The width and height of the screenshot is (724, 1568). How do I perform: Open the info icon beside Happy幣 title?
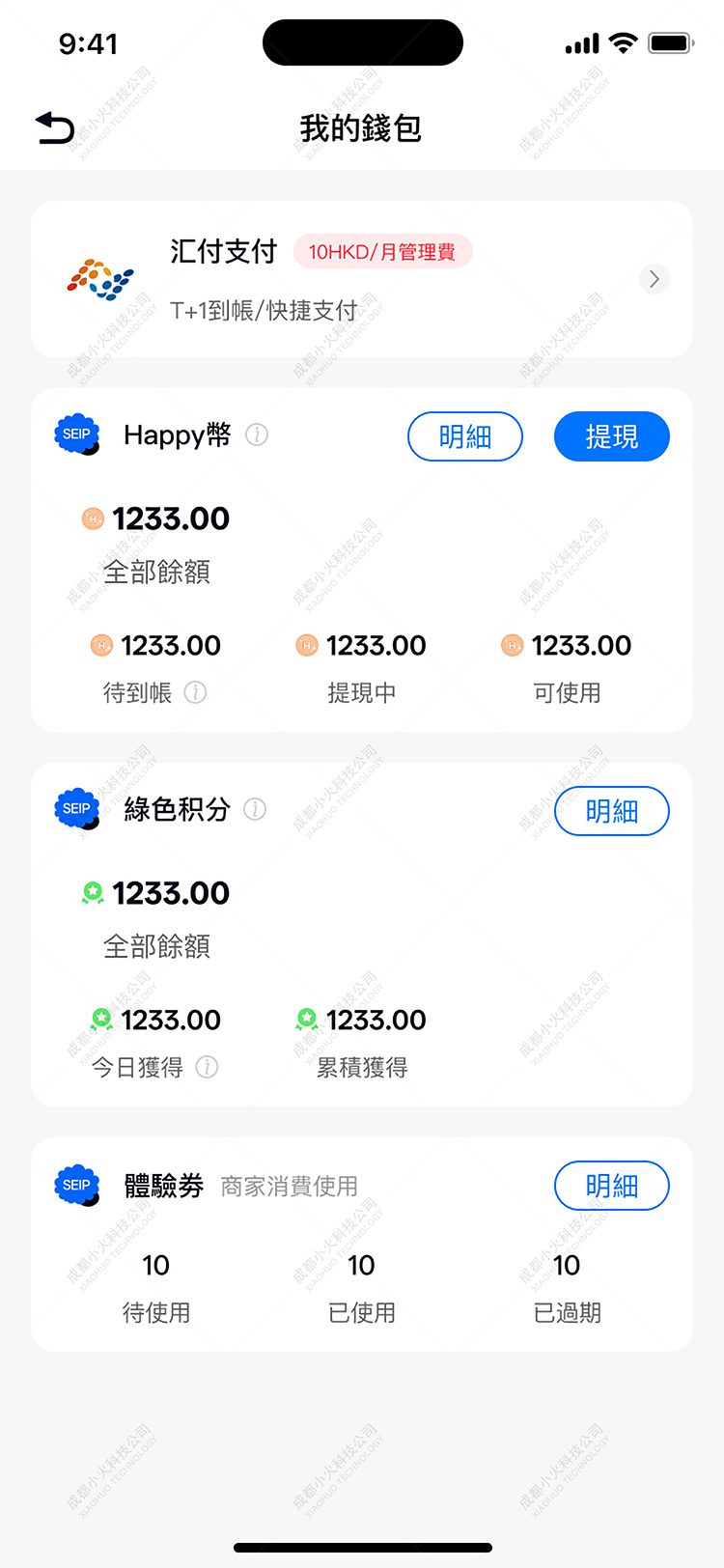coord(256,434)
